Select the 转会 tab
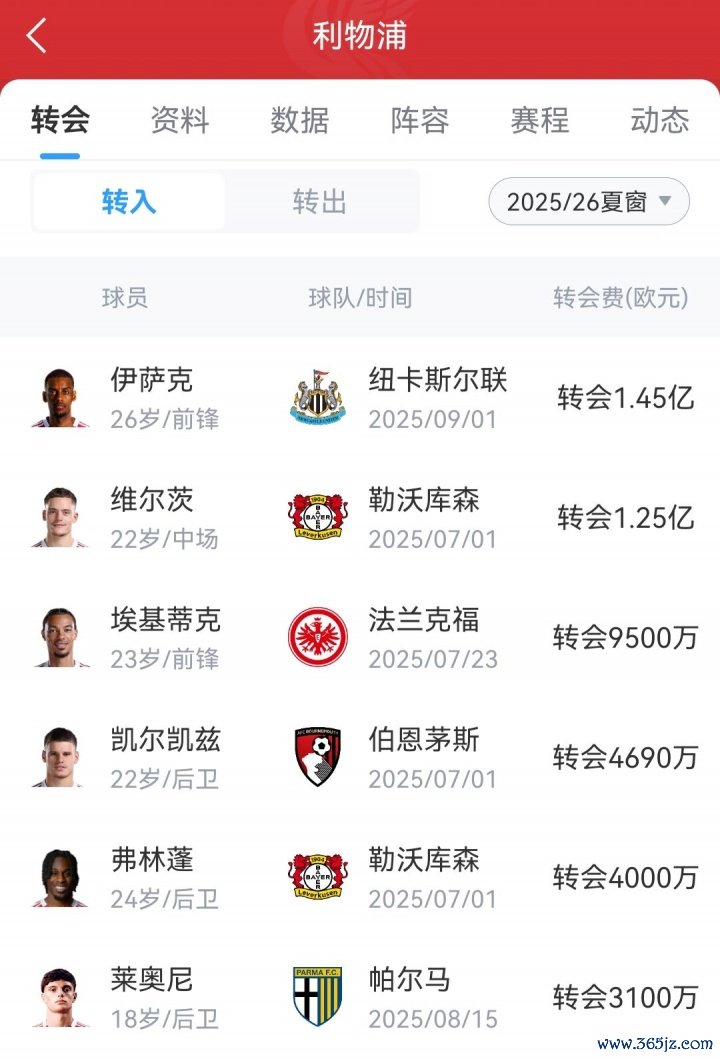The width and height of the screenshot is (720, 1059). coord(60,121)
